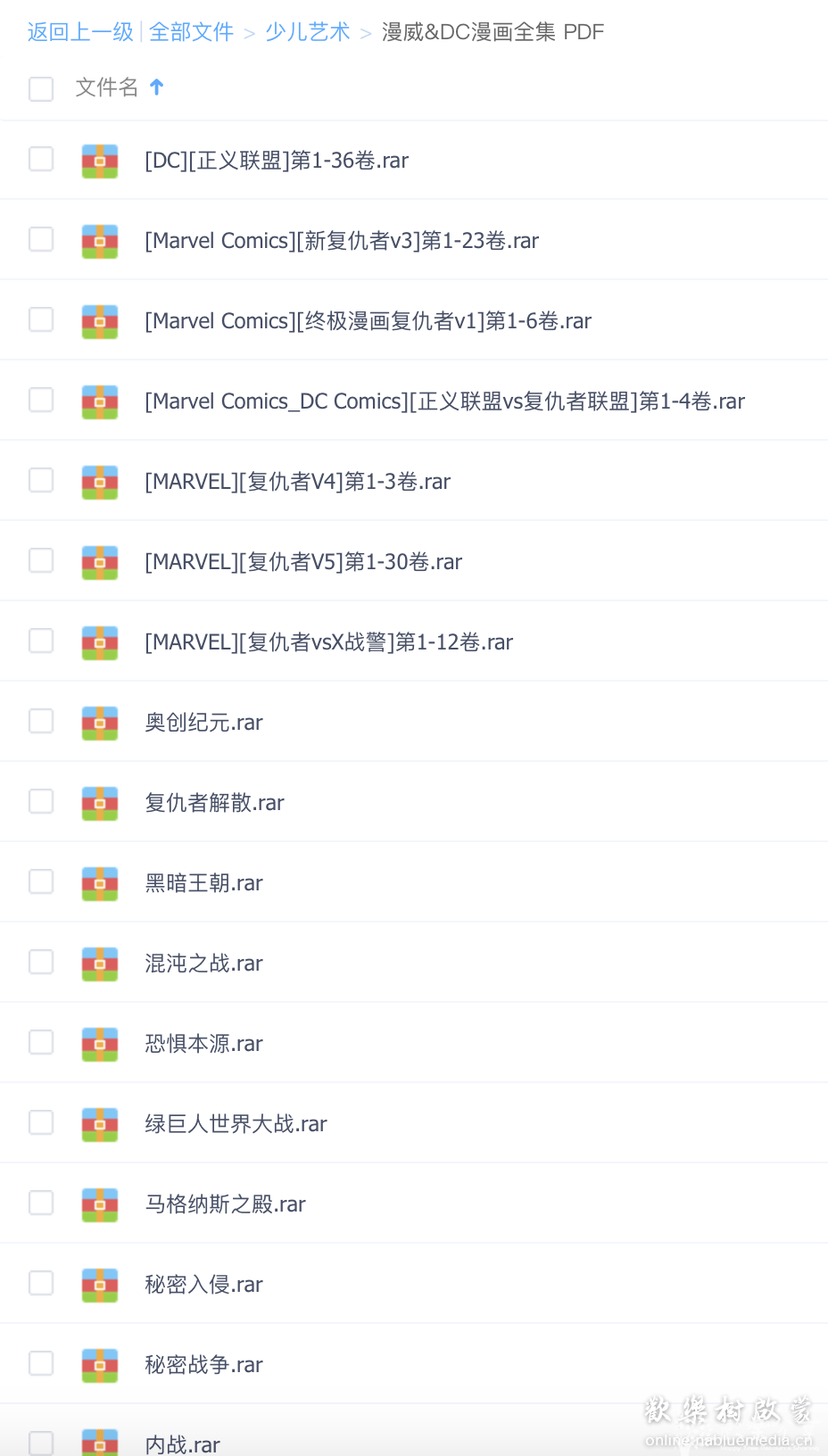
Task: Open 终极漫画复仇者v1 第1-6卷.rar file
Action: click(x=368, y=321)
